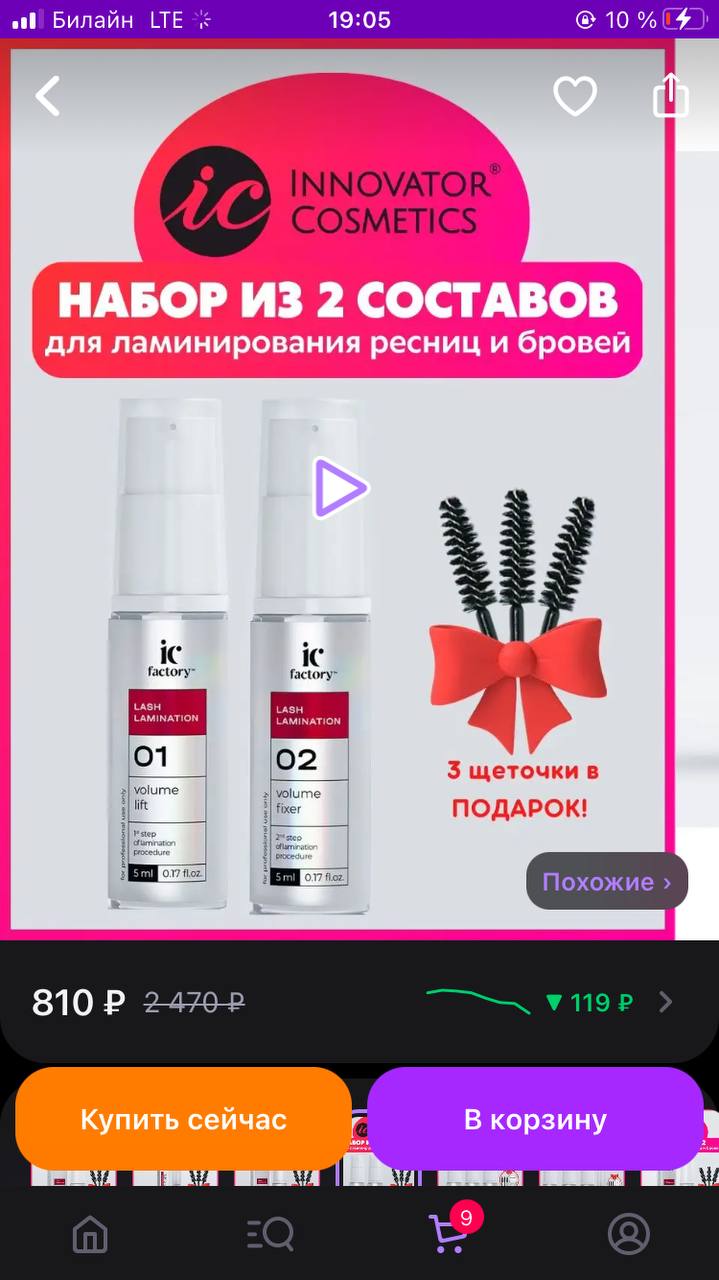Go to the home tab
The width and height of the screenshot is (719, 1280).
[90, 1234]
